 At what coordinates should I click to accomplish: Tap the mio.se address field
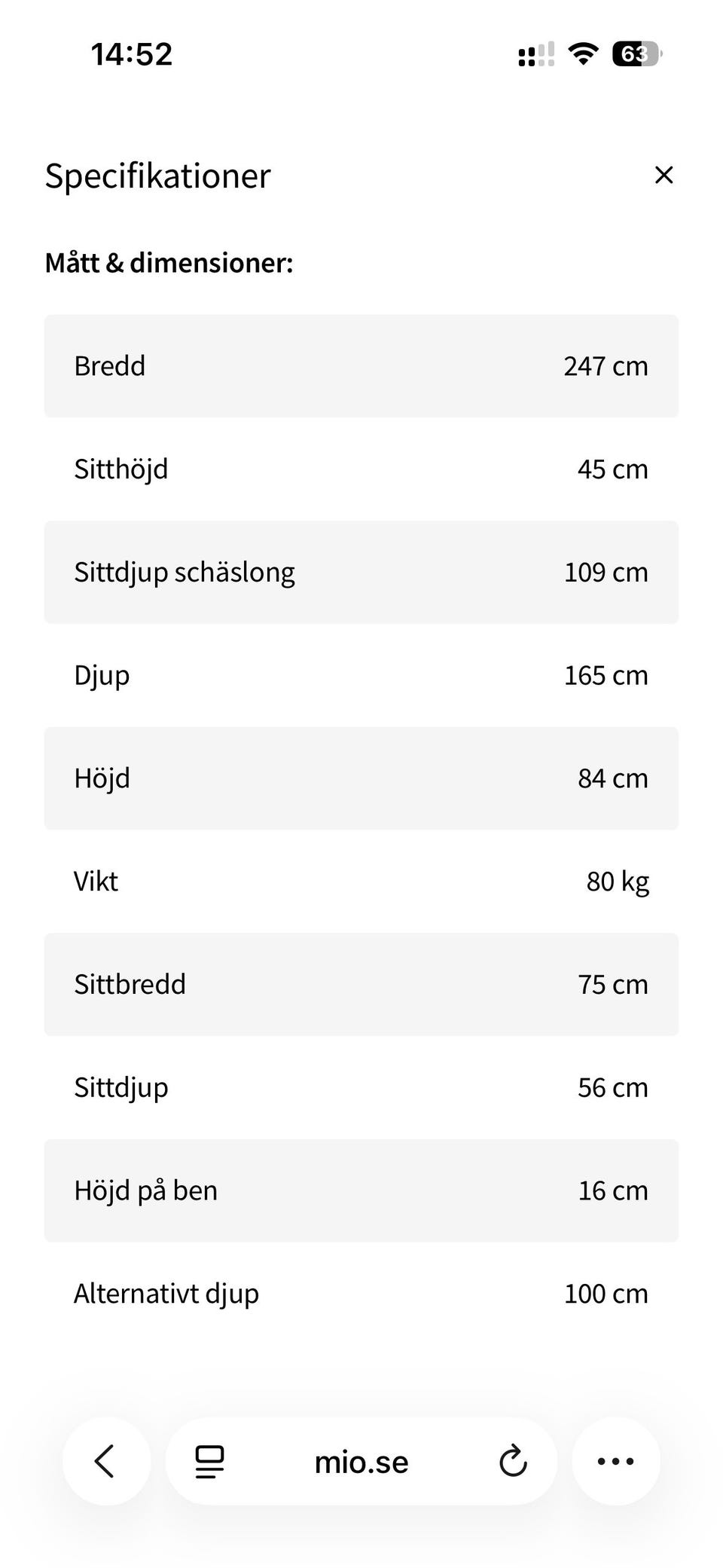tap(361, 1462)
